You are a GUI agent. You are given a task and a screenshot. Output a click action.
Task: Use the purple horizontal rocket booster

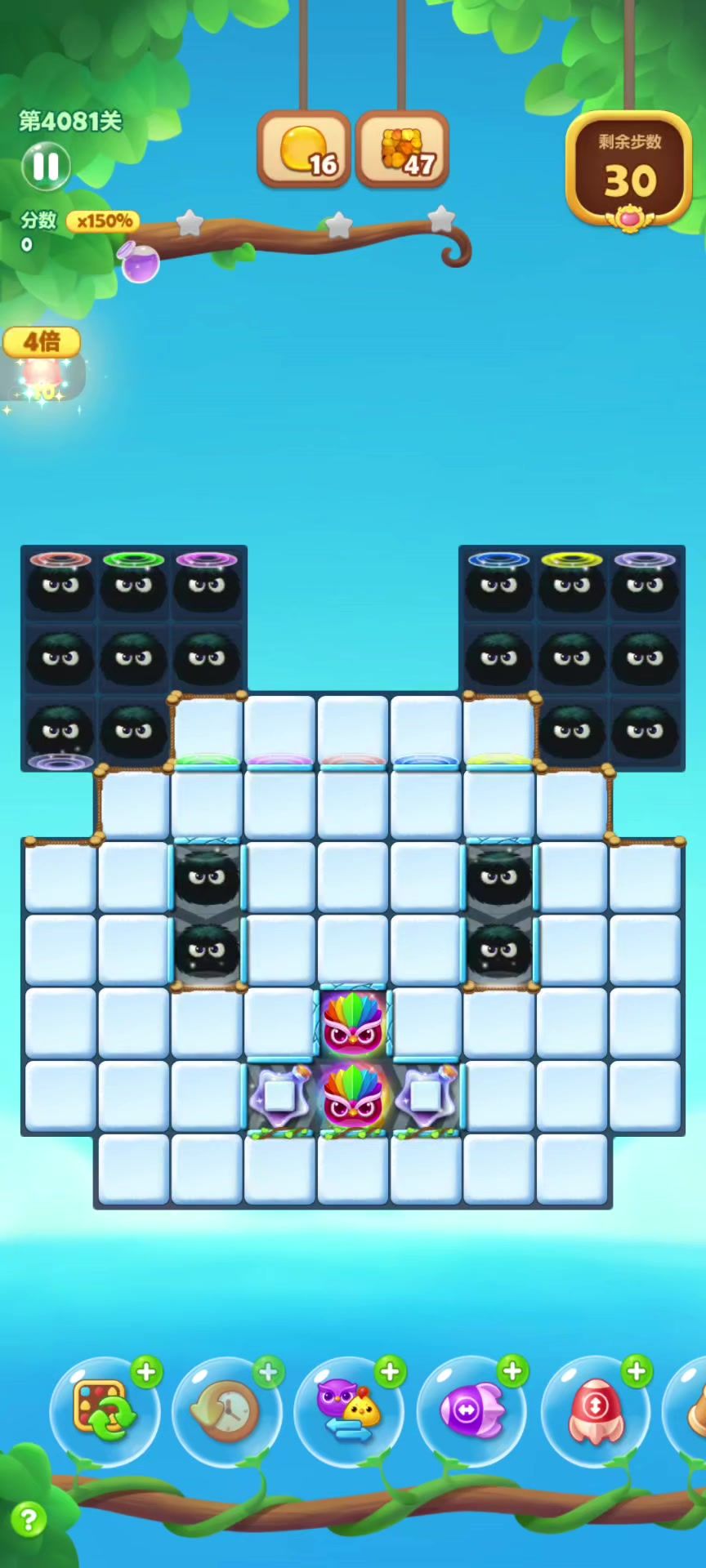(471, 1410)
